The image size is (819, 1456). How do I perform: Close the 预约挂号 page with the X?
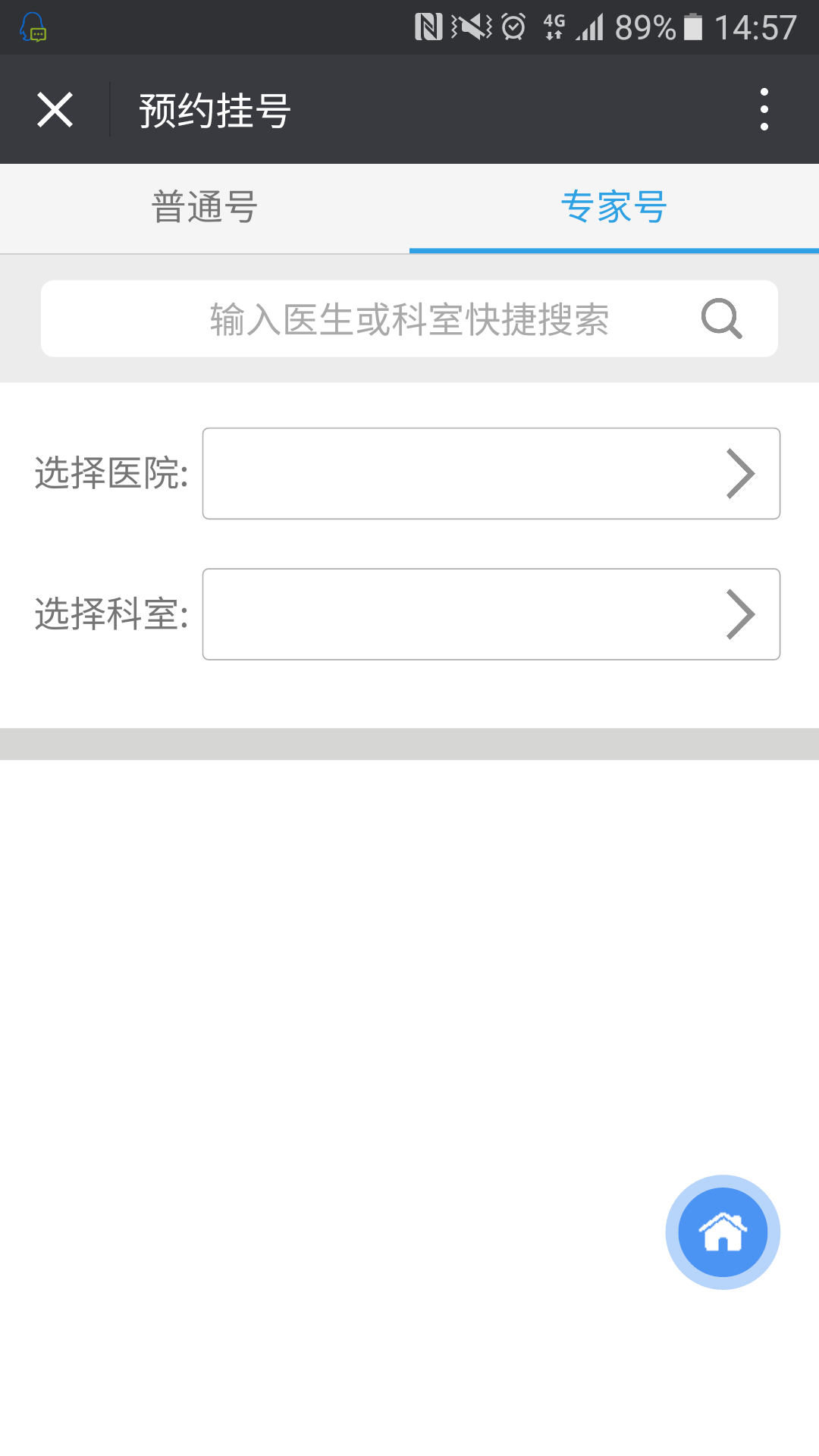point(55,108)
